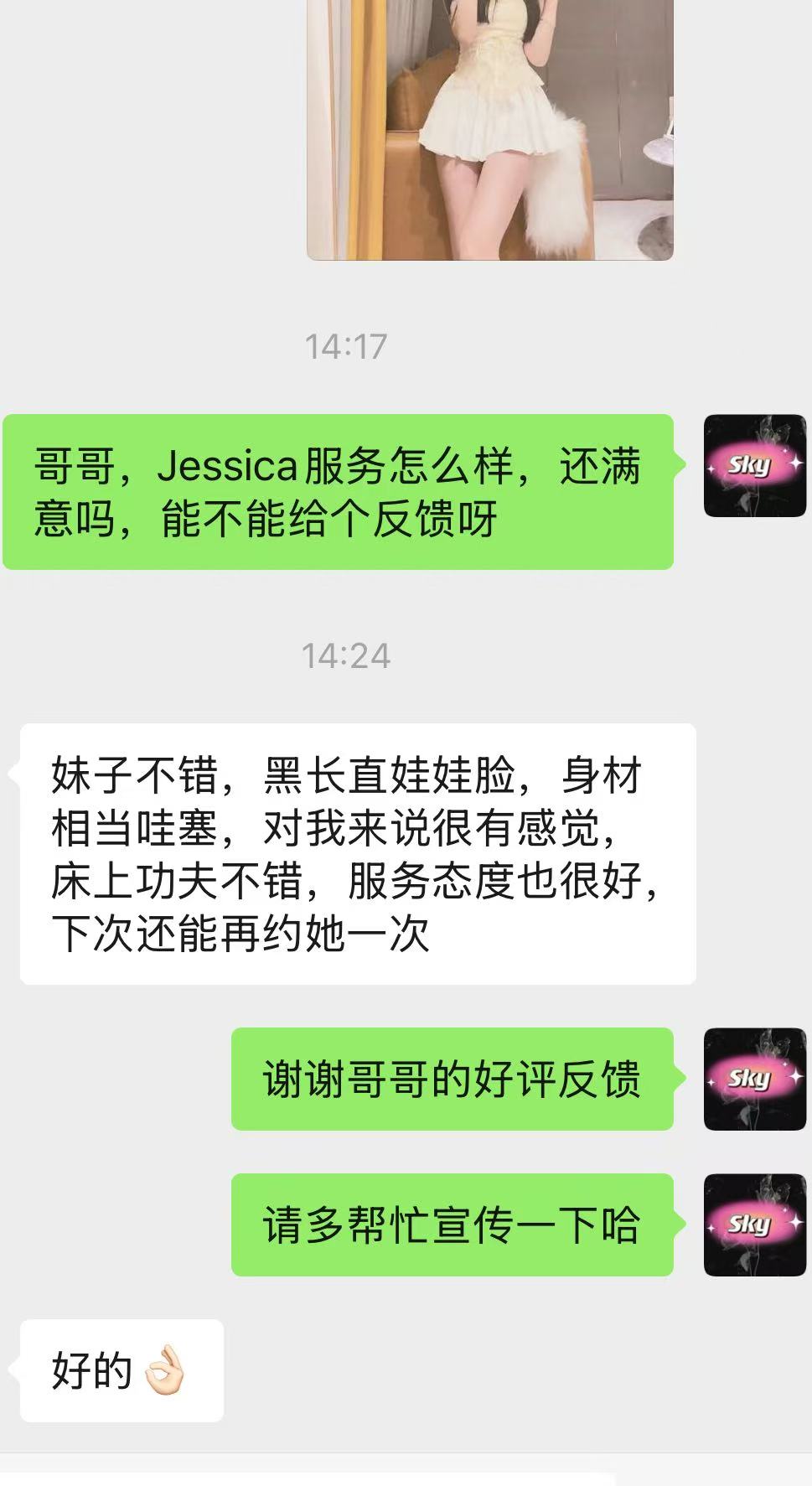Screen dimensions: 812x1486
Task: Tap Sky's avatar next to 谢谢哥哥的好评反馈
Action: point(754,1079)
